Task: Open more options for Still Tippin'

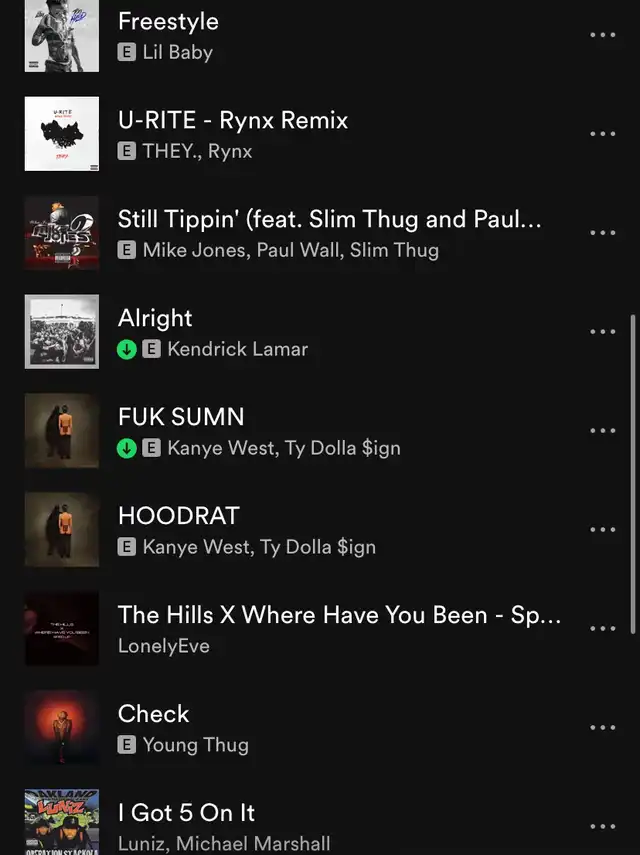Action: [x=602, y=233]
